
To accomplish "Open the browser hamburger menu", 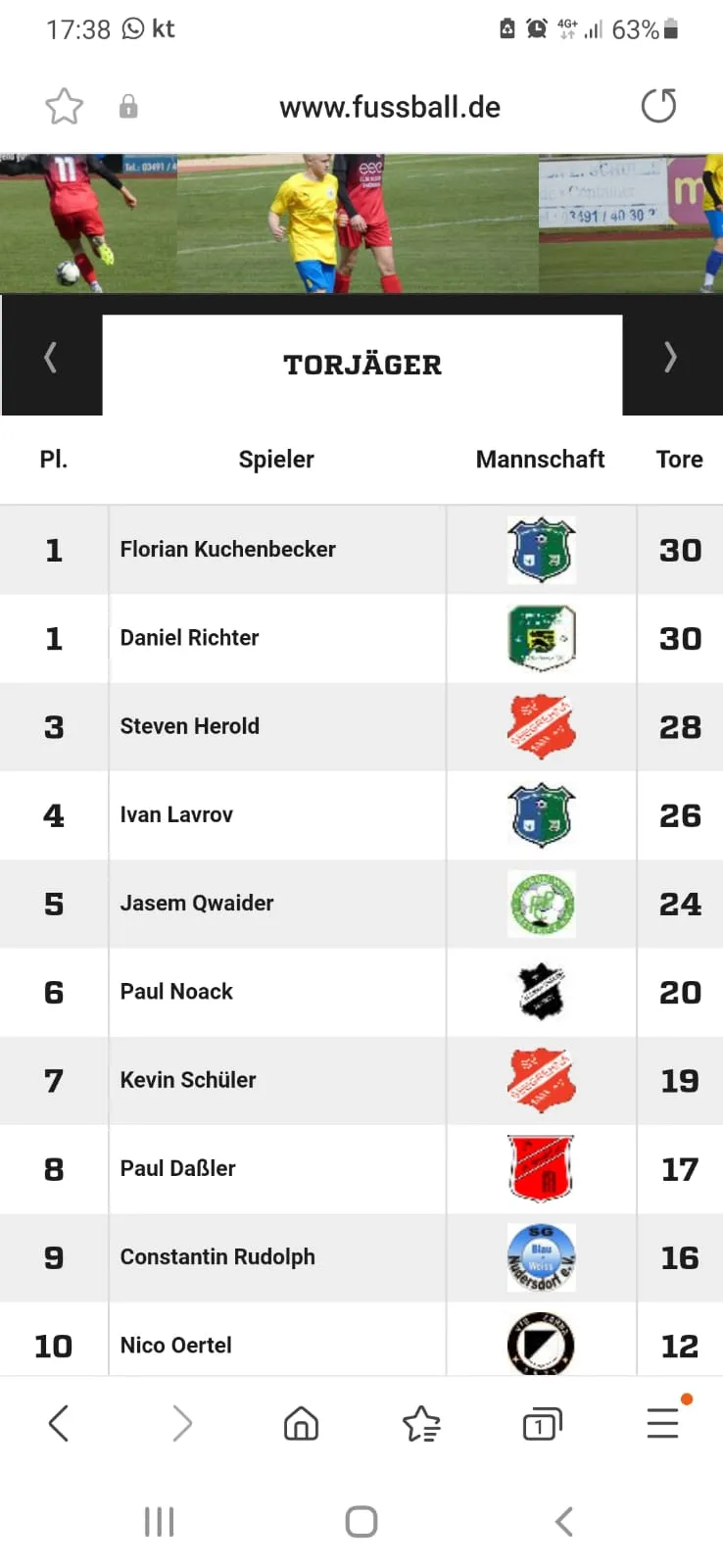I will [x=663, y=1423].
